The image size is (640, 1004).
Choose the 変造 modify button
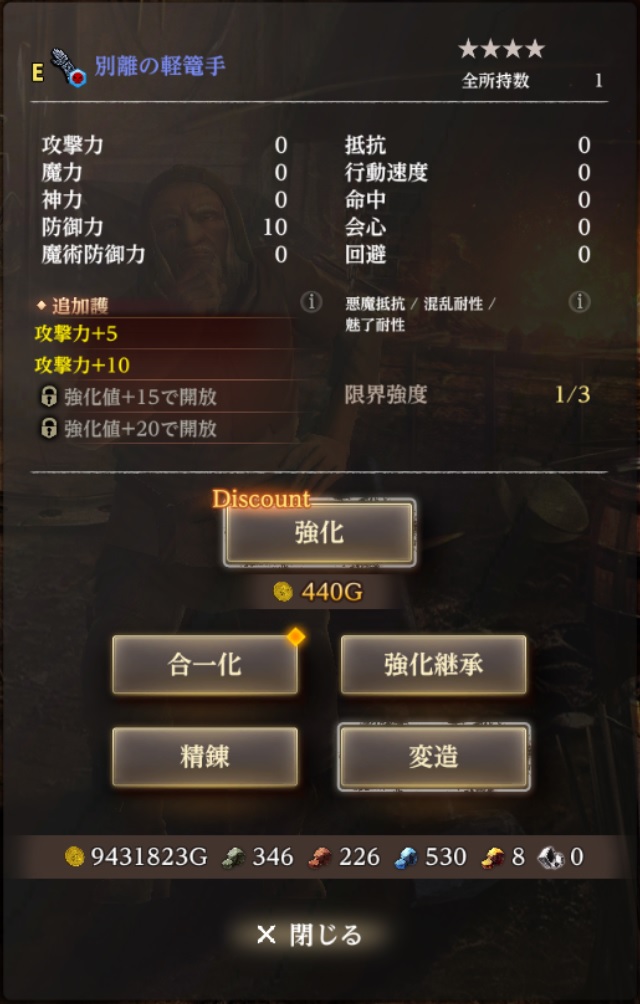[x=433, y=757]
